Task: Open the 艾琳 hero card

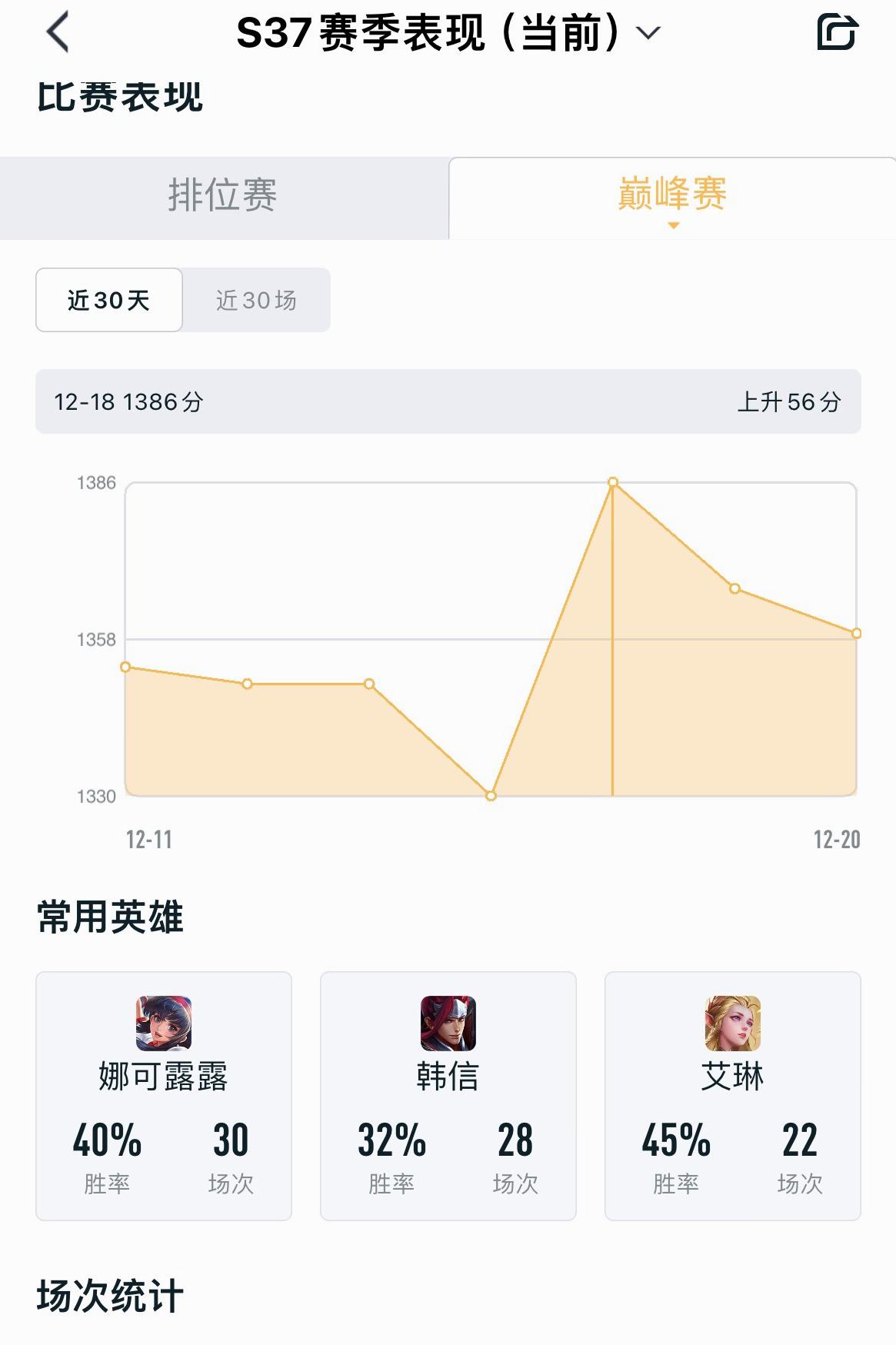Action: (x=732, y=1095)
